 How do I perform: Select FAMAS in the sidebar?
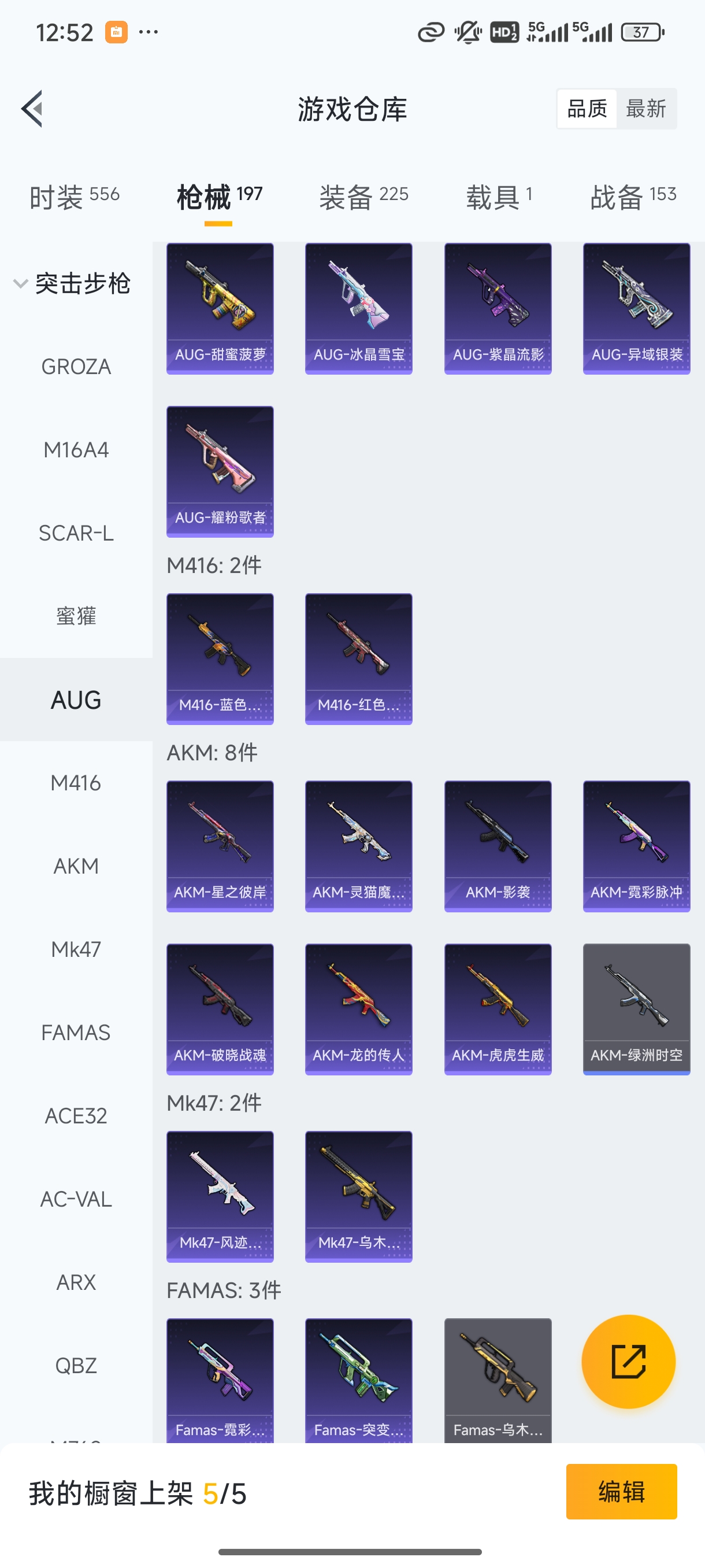tap(76, 1033)
